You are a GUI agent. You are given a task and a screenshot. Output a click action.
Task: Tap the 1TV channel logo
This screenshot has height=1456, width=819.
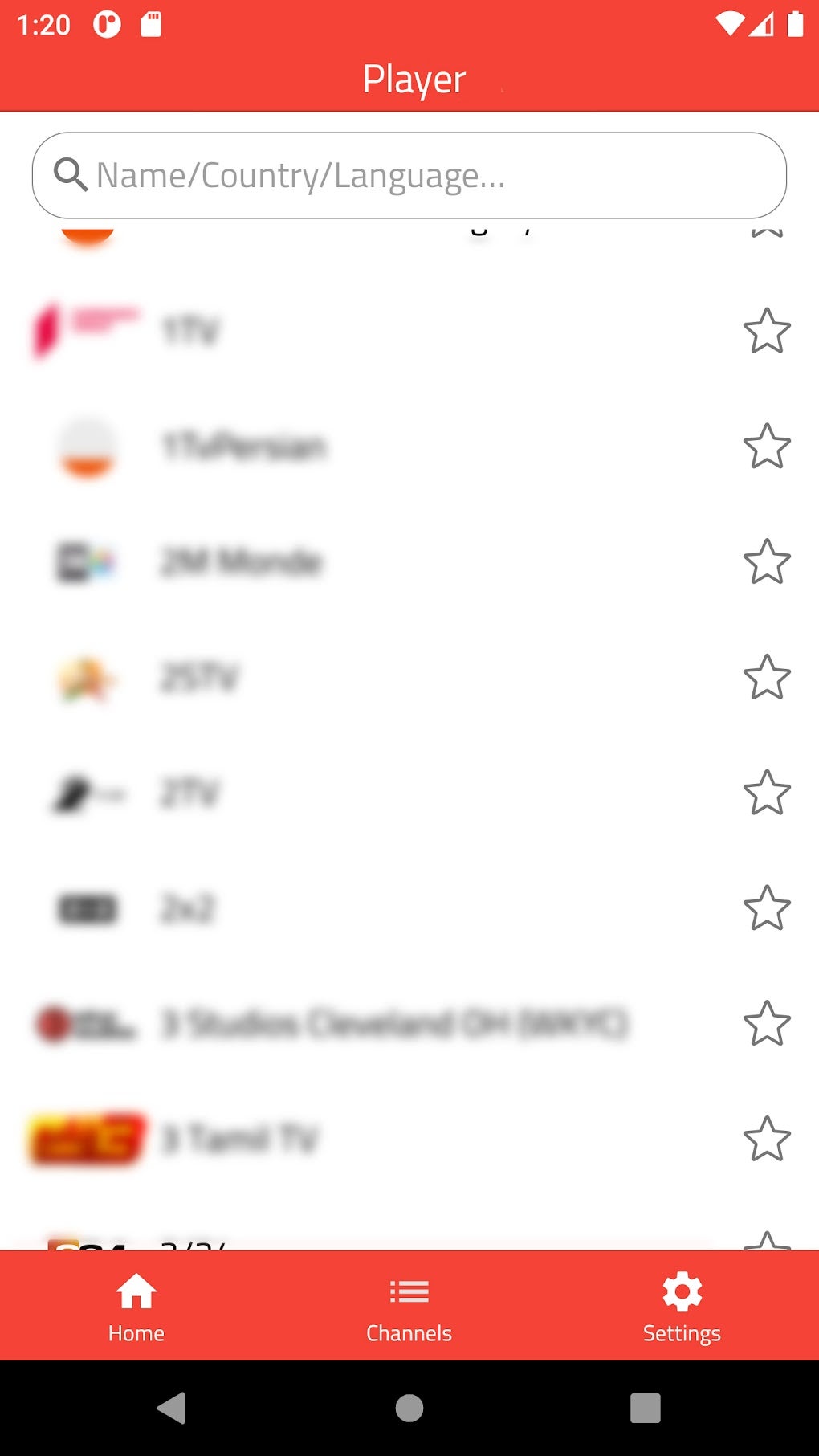point(87,329)
